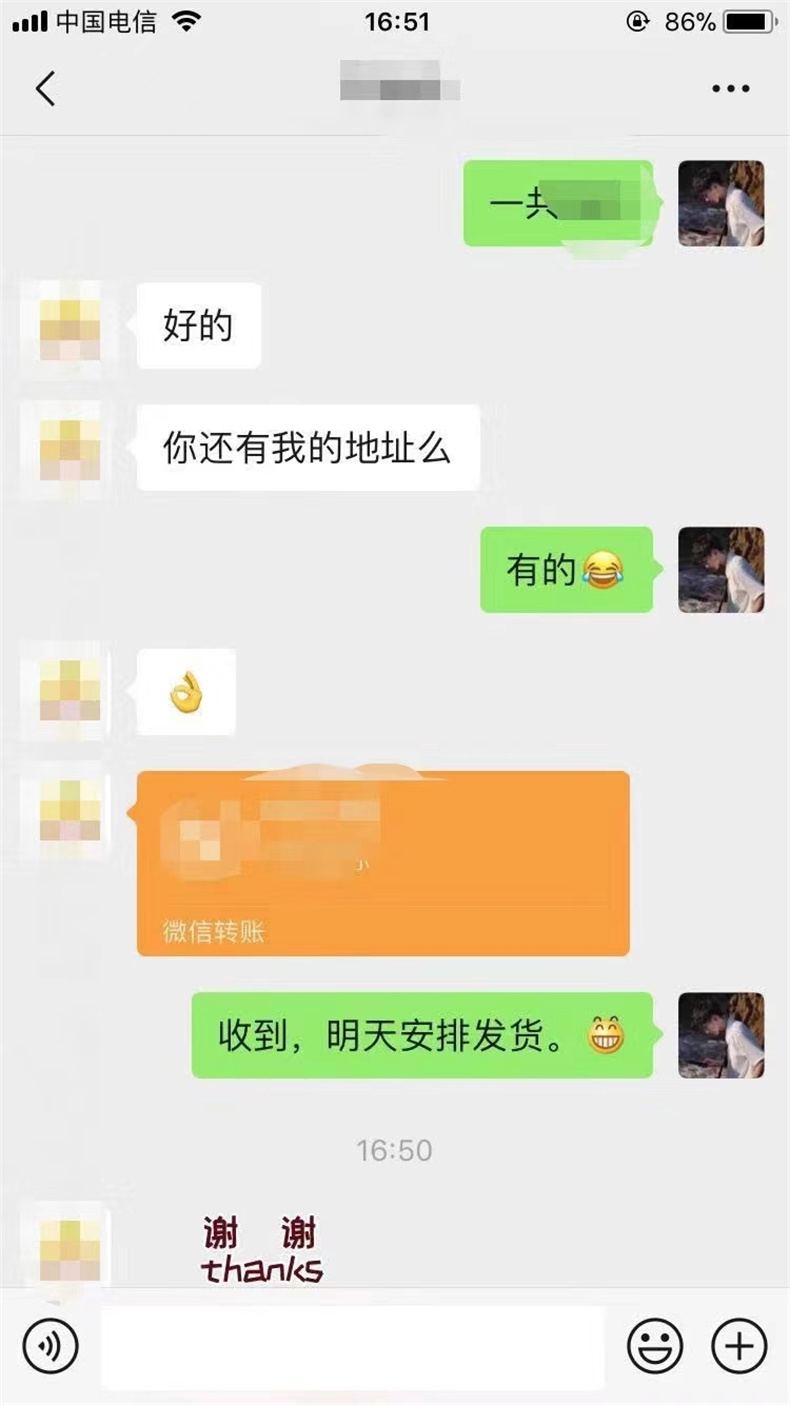
Task: Switch to voice message input
Action: coord(50,1346)
